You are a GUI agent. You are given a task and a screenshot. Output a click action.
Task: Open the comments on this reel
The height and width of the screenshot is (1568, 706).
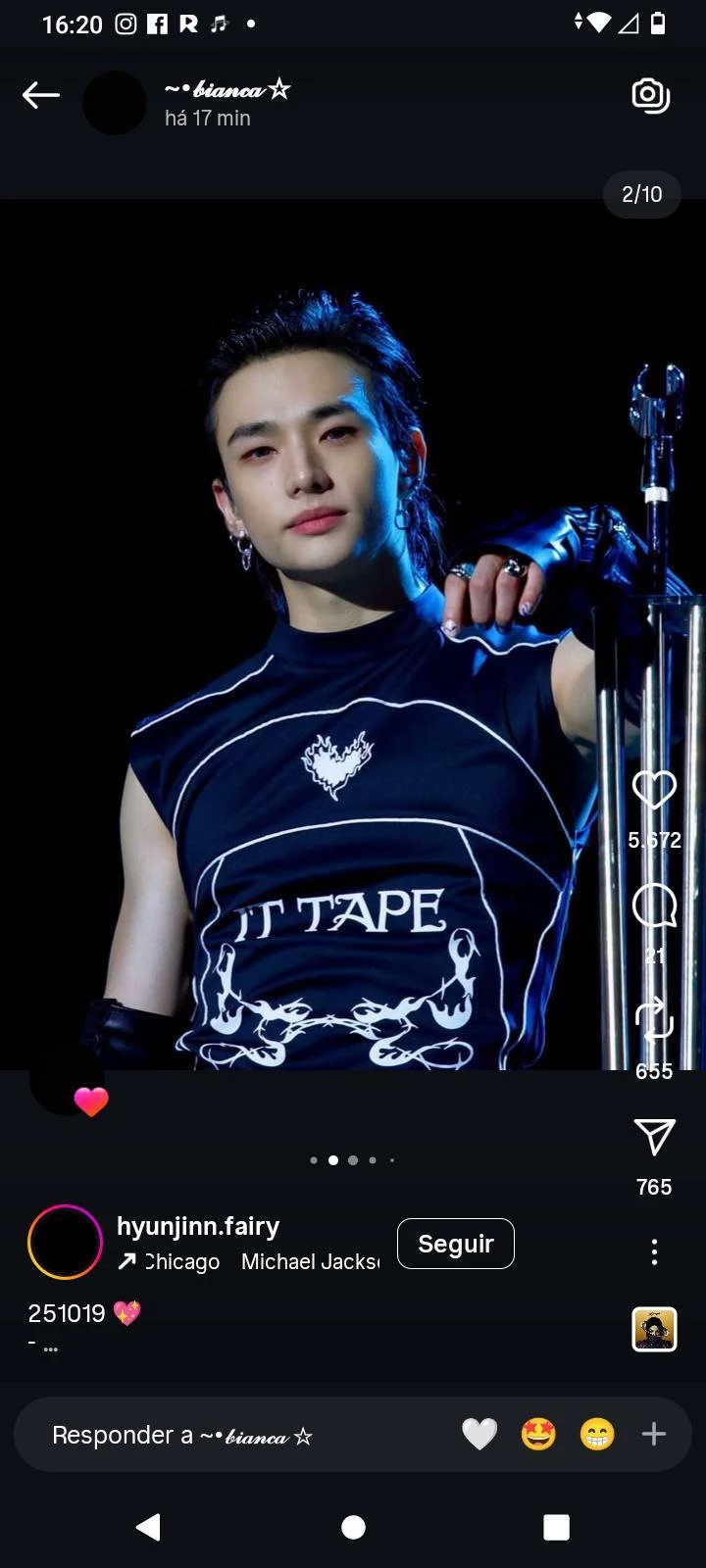[x=654, y=906]
